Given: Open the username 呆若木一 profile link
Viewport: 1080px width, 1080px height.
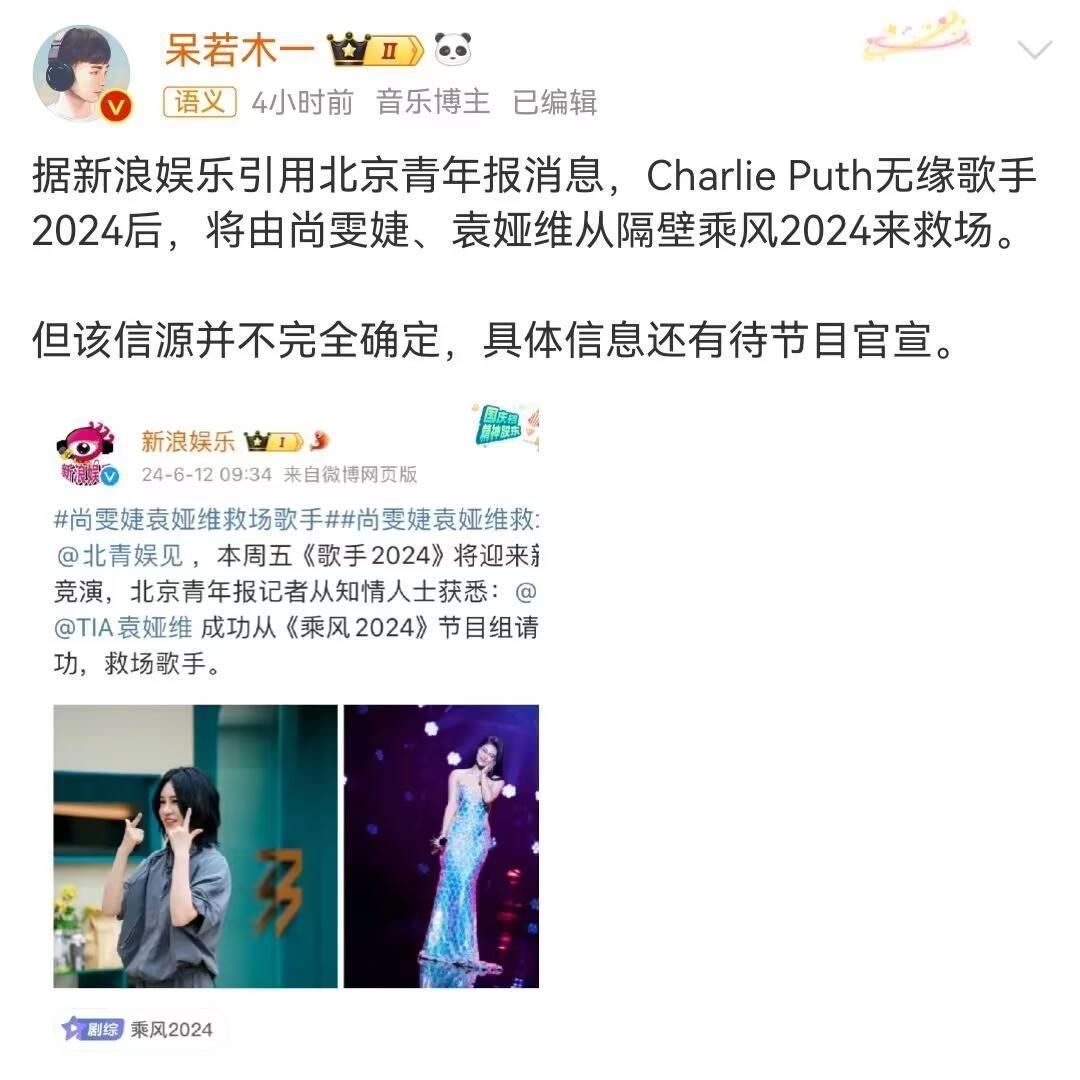Looking at the screenshot, I should 240,48.
